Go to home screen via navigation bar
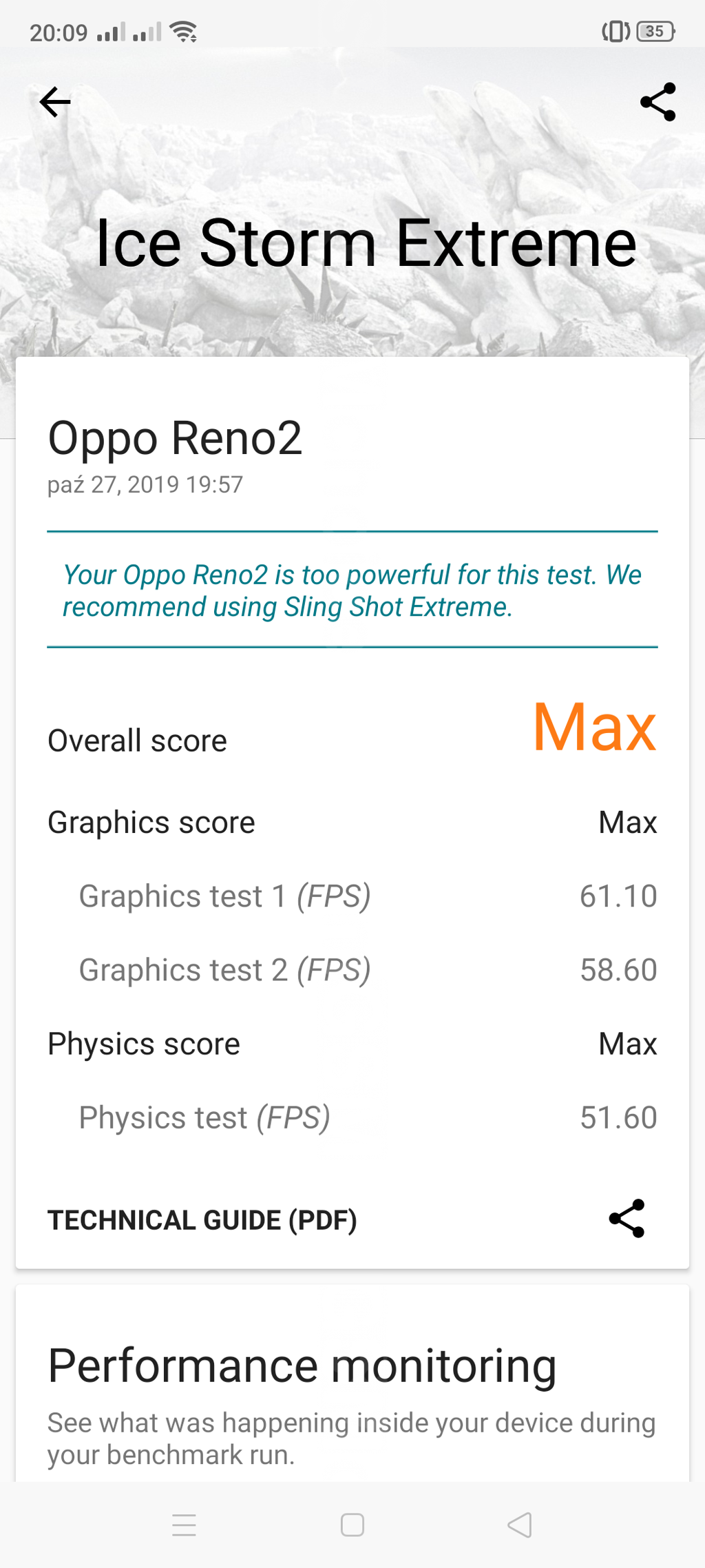The width and height of the screenshot is (705, 1568). pos(352,1525)
